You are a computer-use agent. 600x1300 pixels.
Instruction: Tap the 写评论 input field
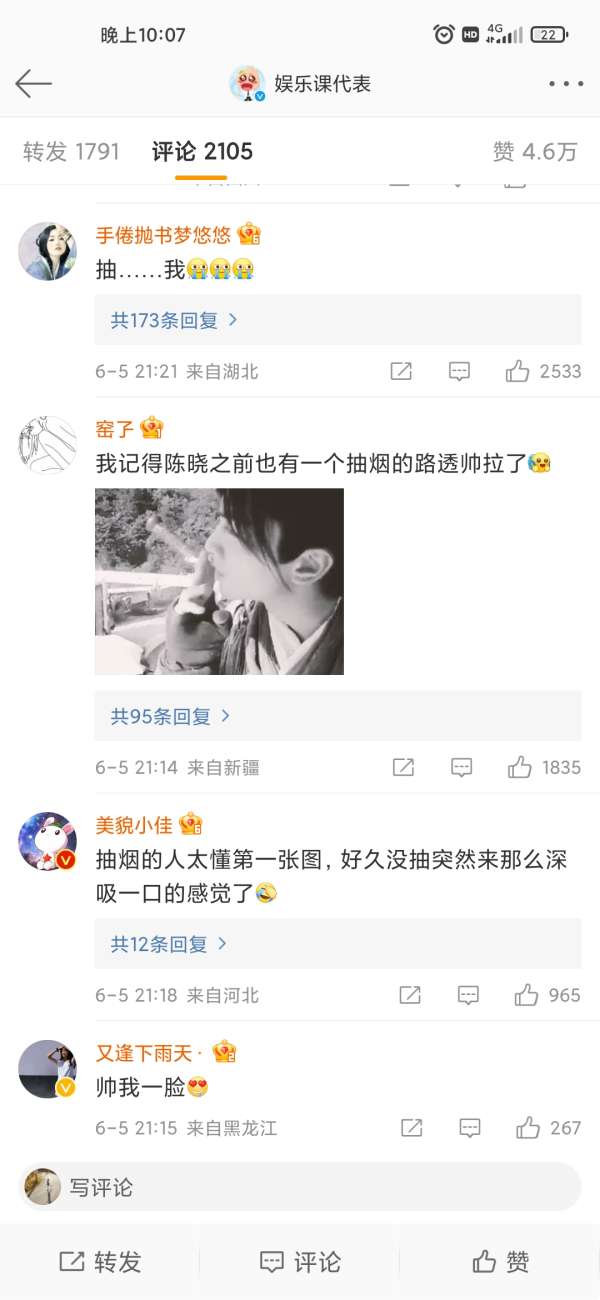(x=300, y=1187)
